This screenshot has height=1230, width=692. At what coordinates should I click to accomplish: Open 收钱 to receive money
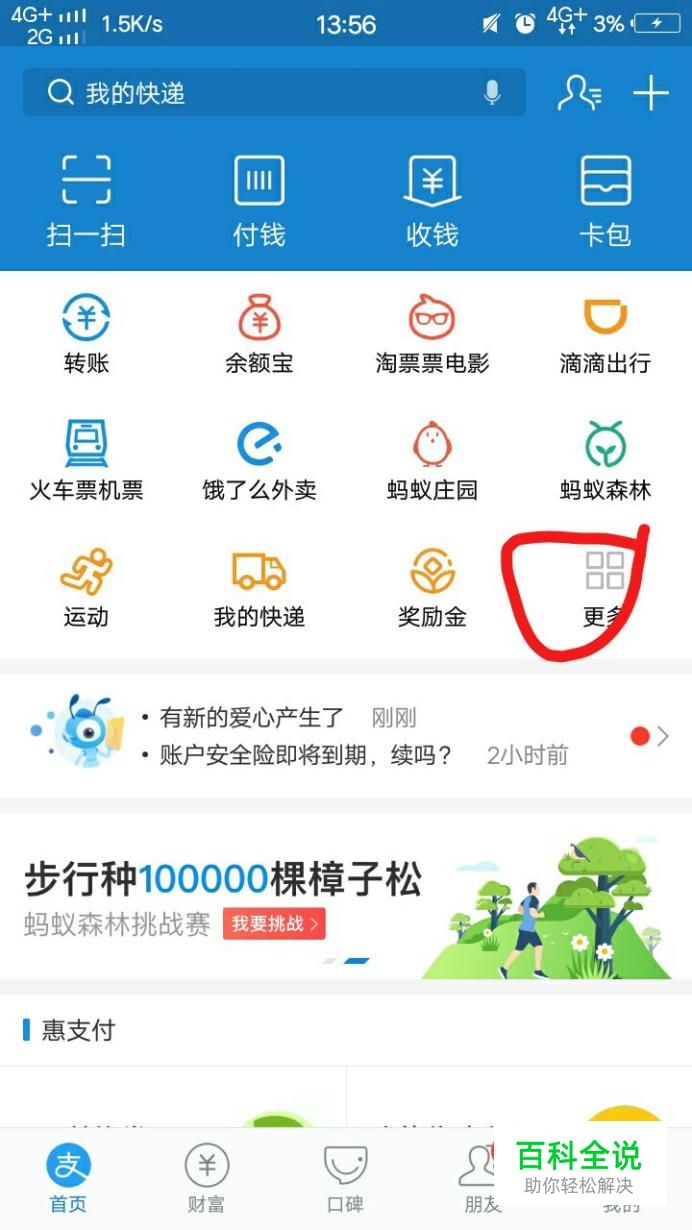432,200
